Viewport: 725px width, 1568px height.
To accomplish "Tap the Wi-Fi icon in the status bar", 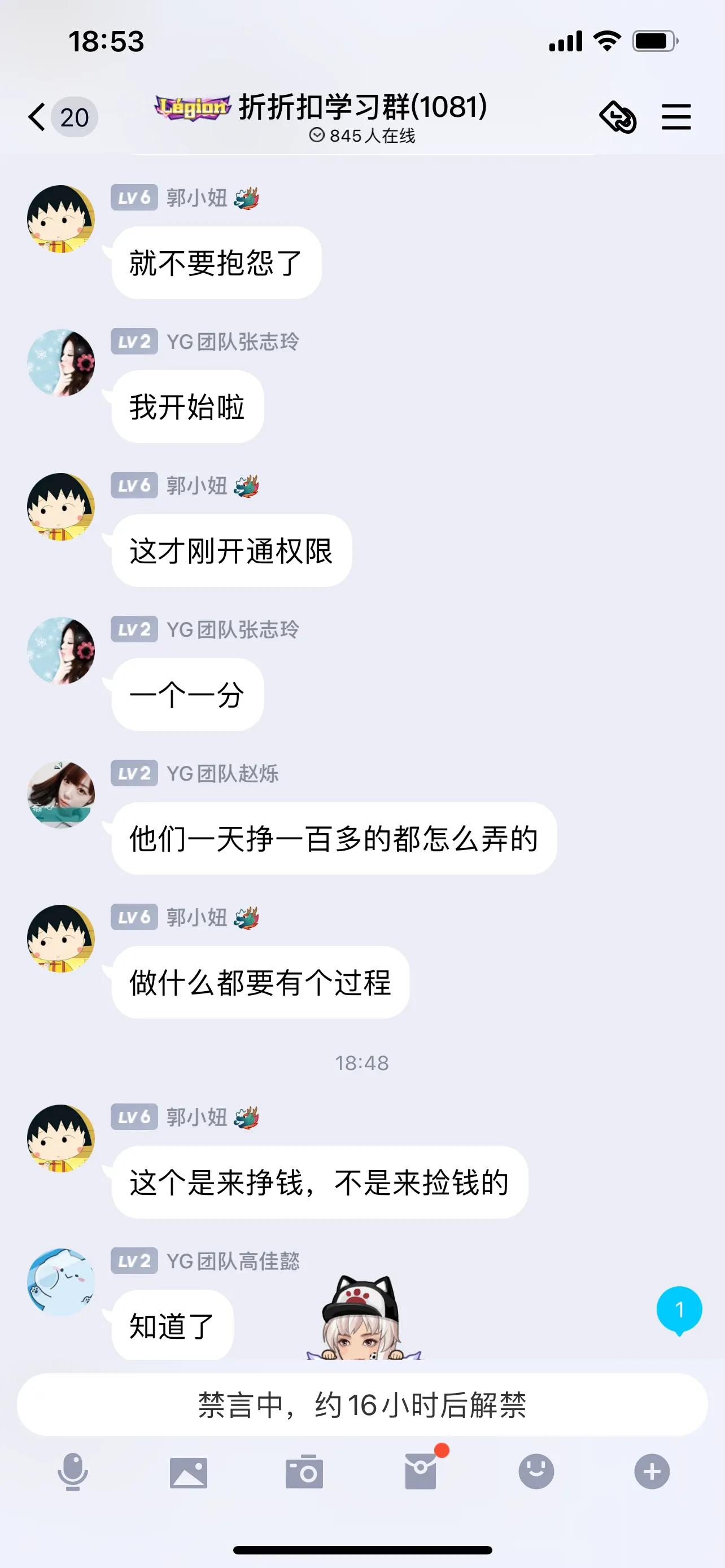I will click(x=606, y=41).
